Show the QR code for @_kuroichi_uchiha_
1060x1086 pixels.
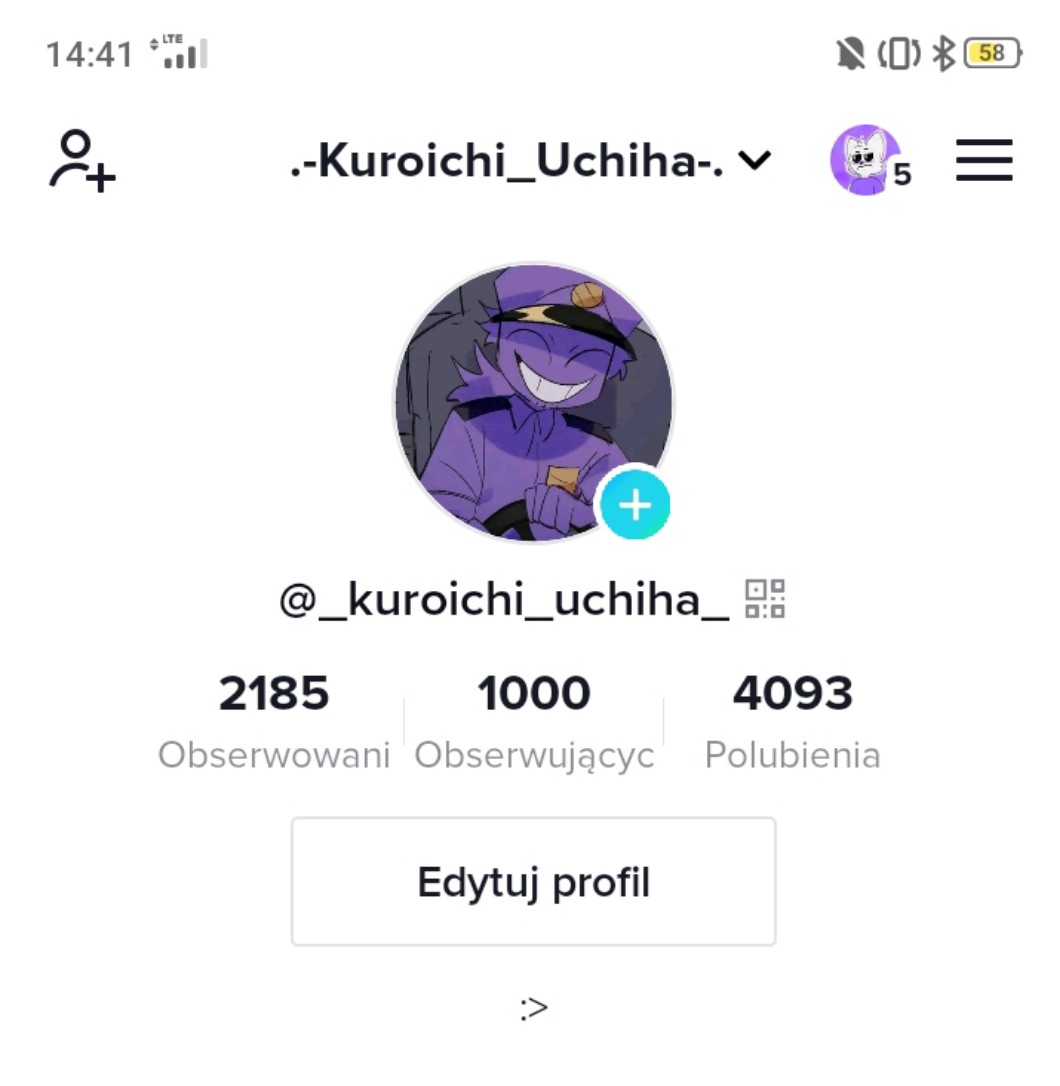coord(765,600)
